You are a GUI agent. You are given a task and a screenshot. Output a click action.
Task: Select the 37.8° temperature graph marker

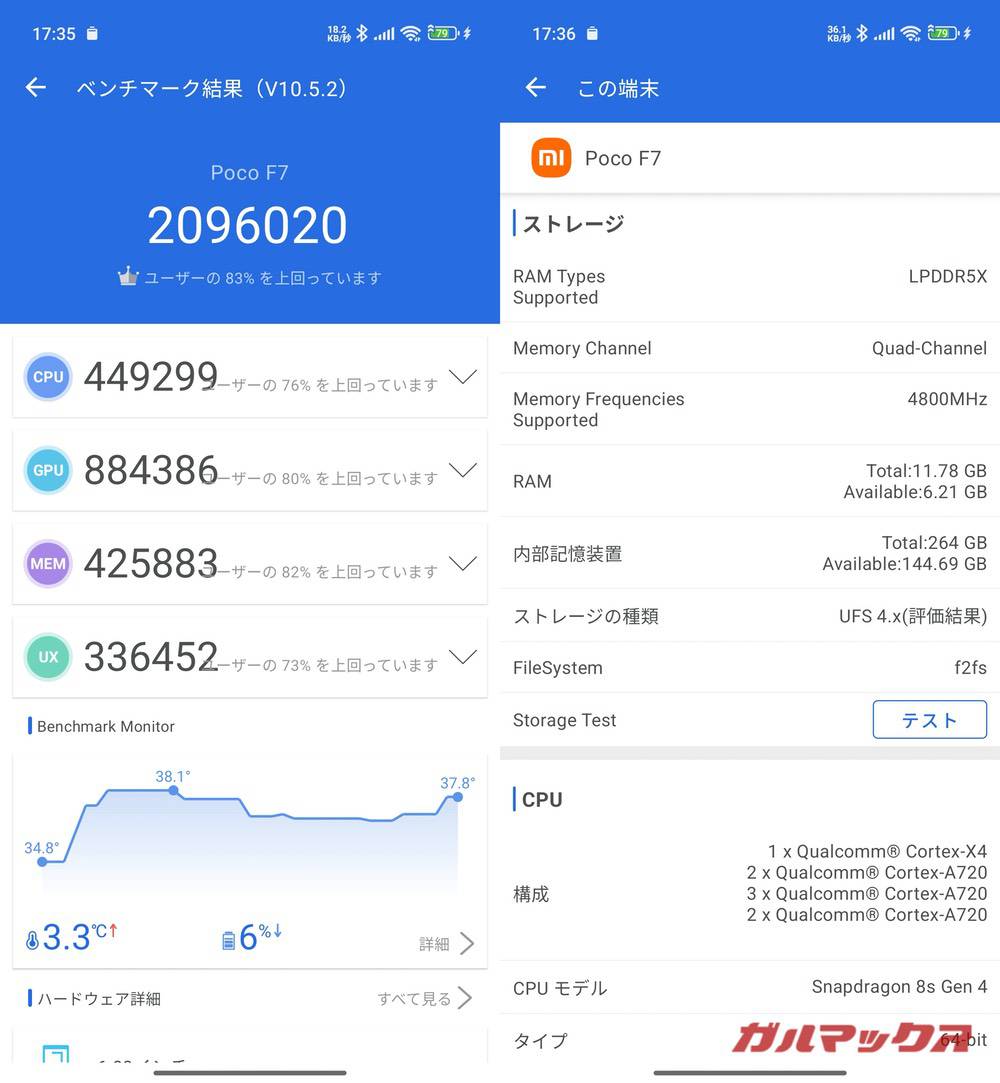click(x=458, y=797)
